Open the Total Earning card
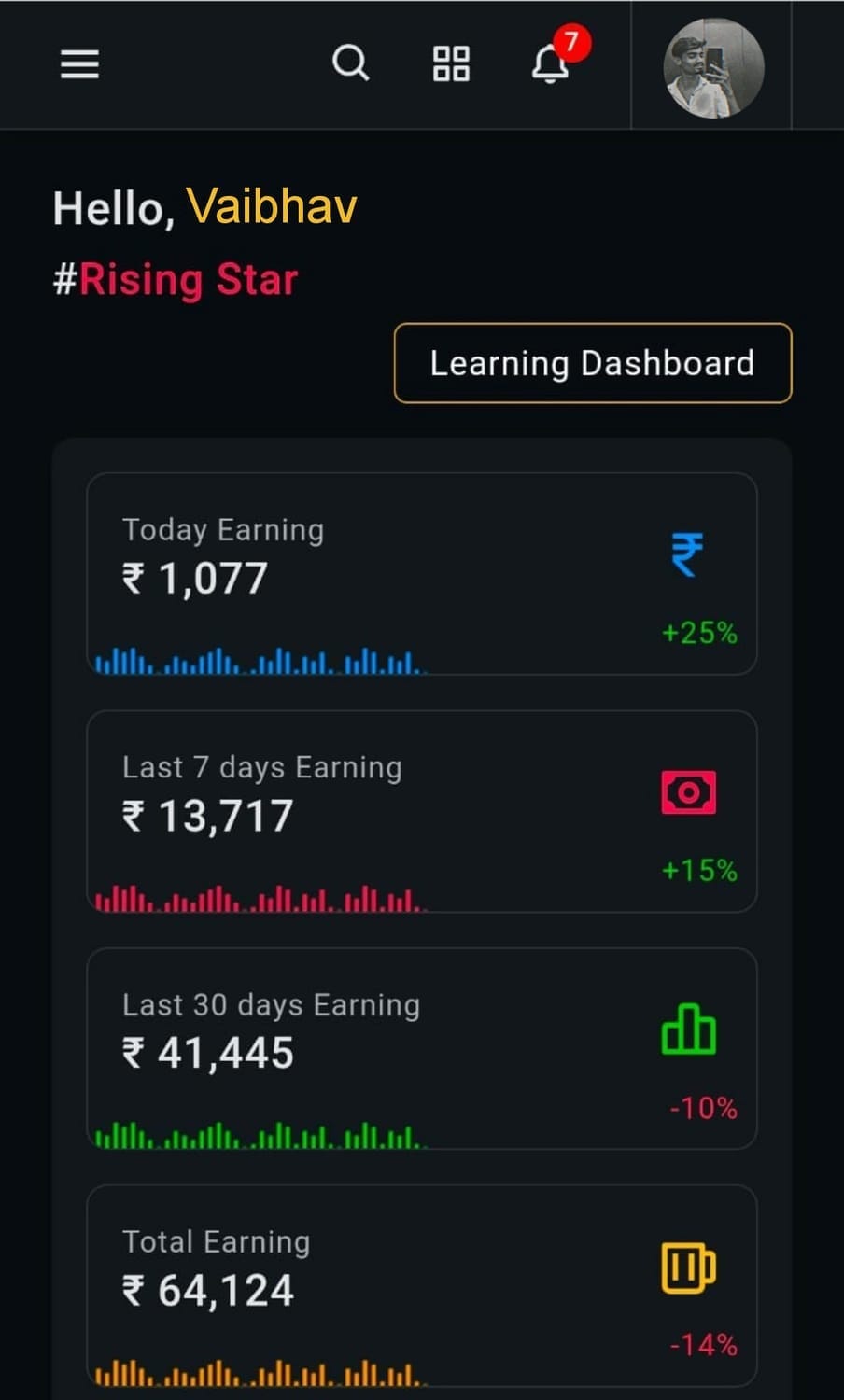The height and width of the screenshot is (1400, 844). click(x=421, y=1286)
